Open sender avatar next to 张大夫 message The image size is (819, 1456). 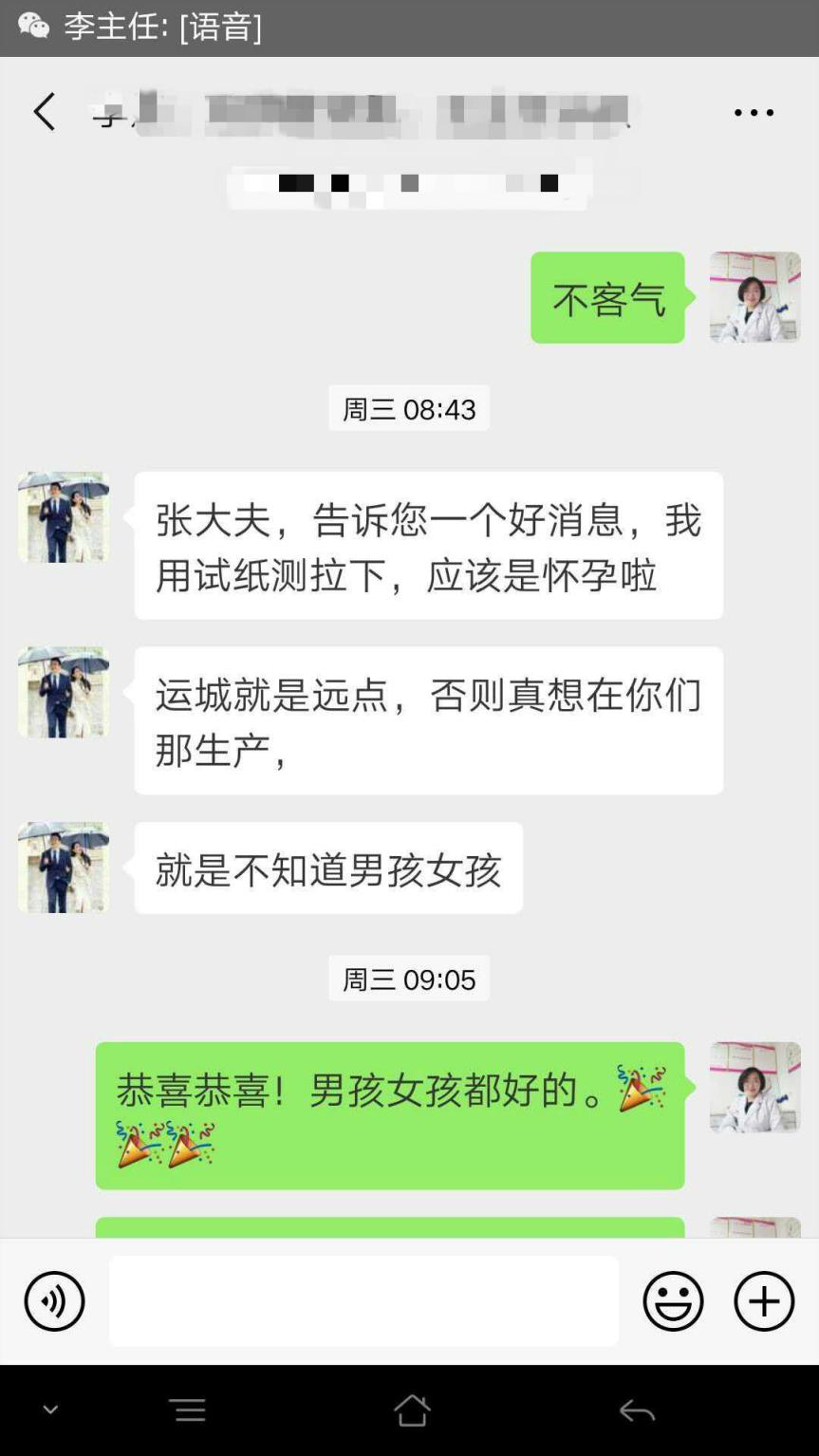tap(64, 517)
